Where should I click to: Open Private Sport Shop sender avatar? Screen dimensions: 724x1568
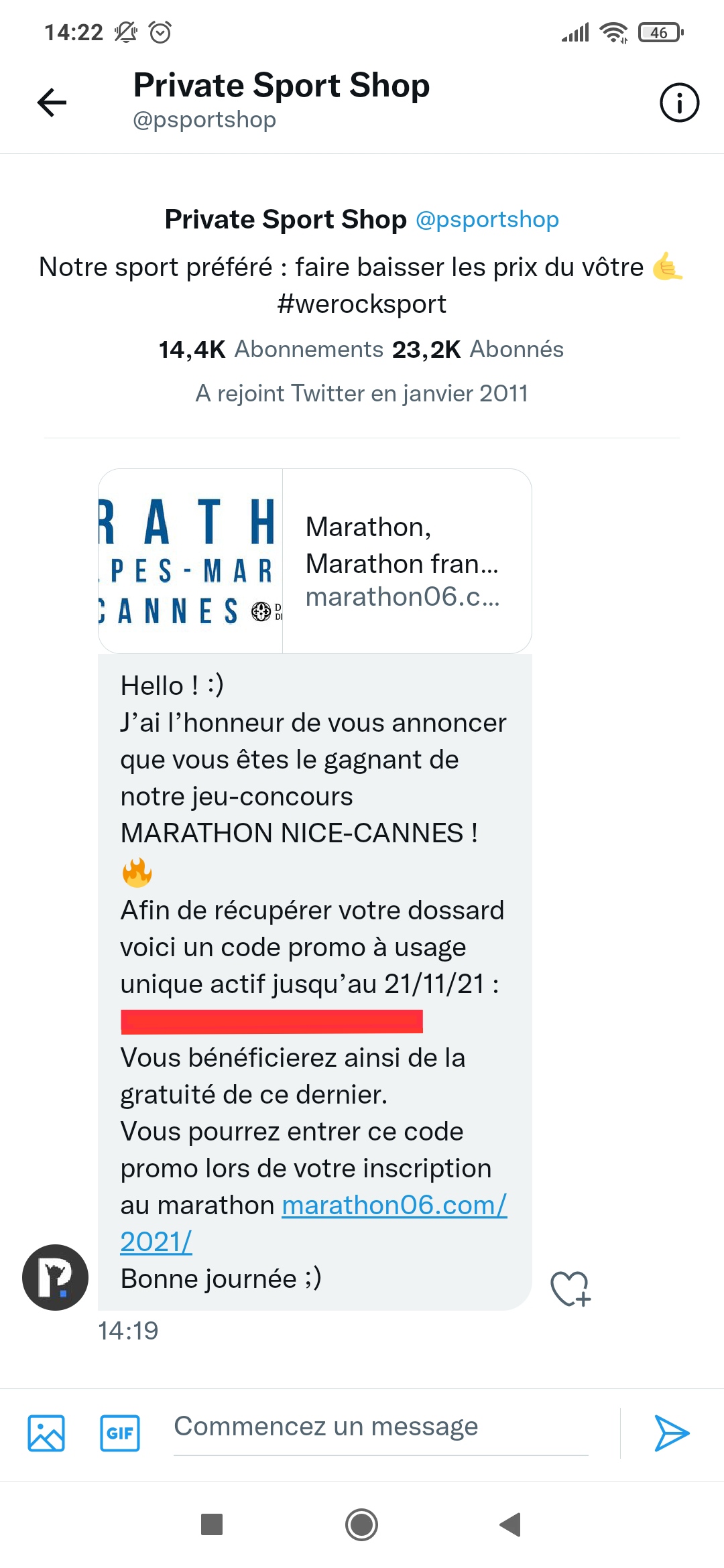[55, 1277]
